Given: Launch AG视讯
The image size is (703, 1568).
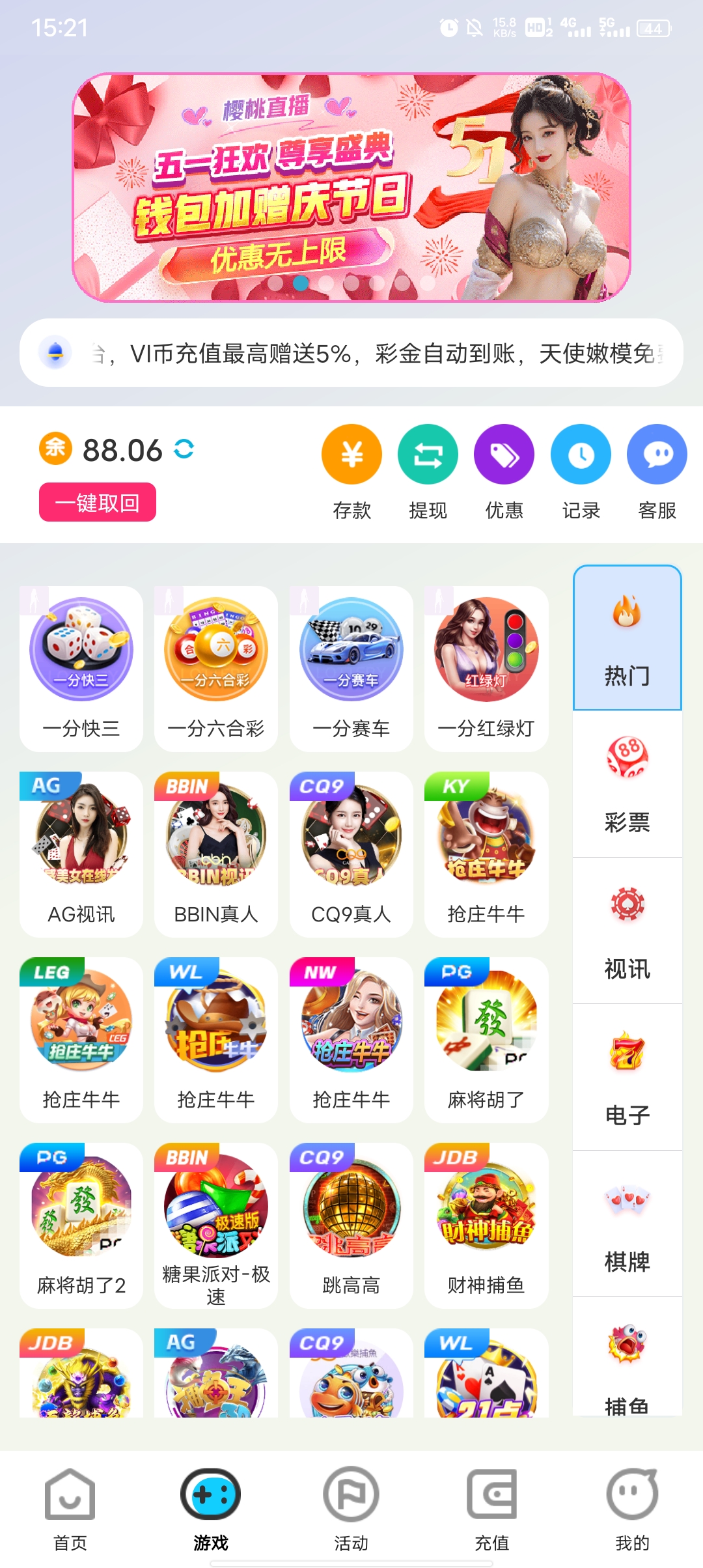Looking at the screenshot, I should (x=81, y=854).
